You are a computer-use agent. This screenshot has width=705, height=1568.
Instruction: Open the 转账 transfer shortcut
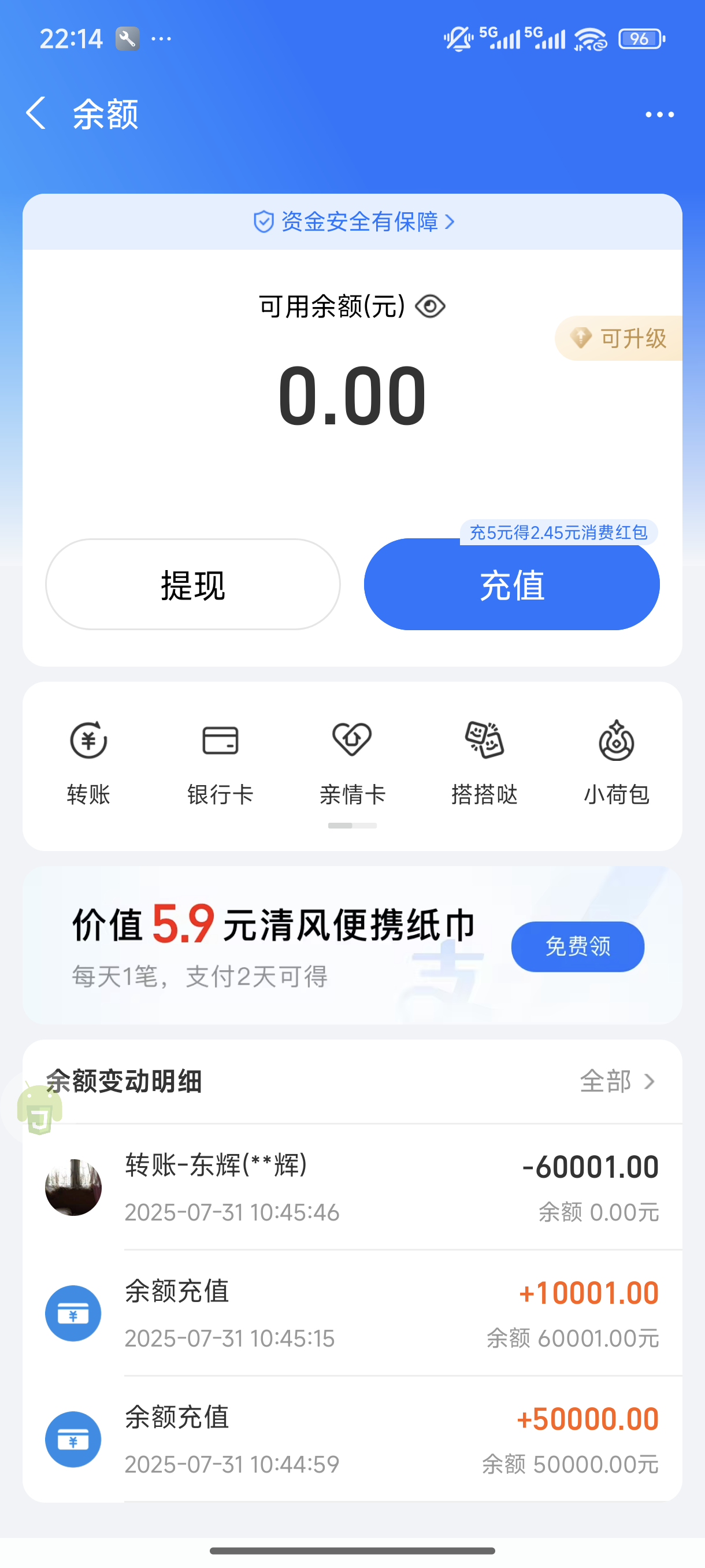click(89, 762)
